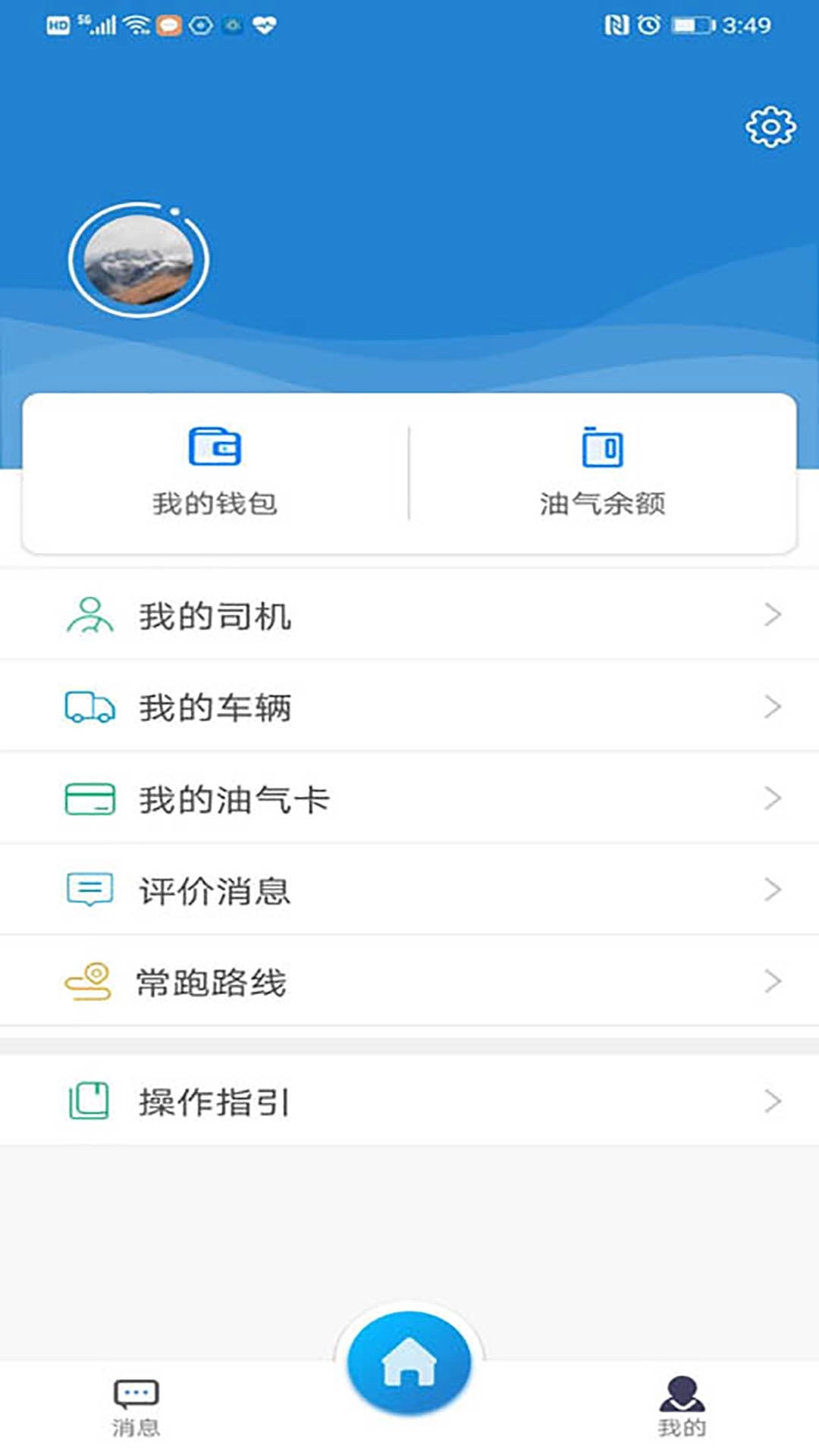Tap the profile avatar photo
819x1456 pixels.
pyautogui.click(x=139, y=259)
